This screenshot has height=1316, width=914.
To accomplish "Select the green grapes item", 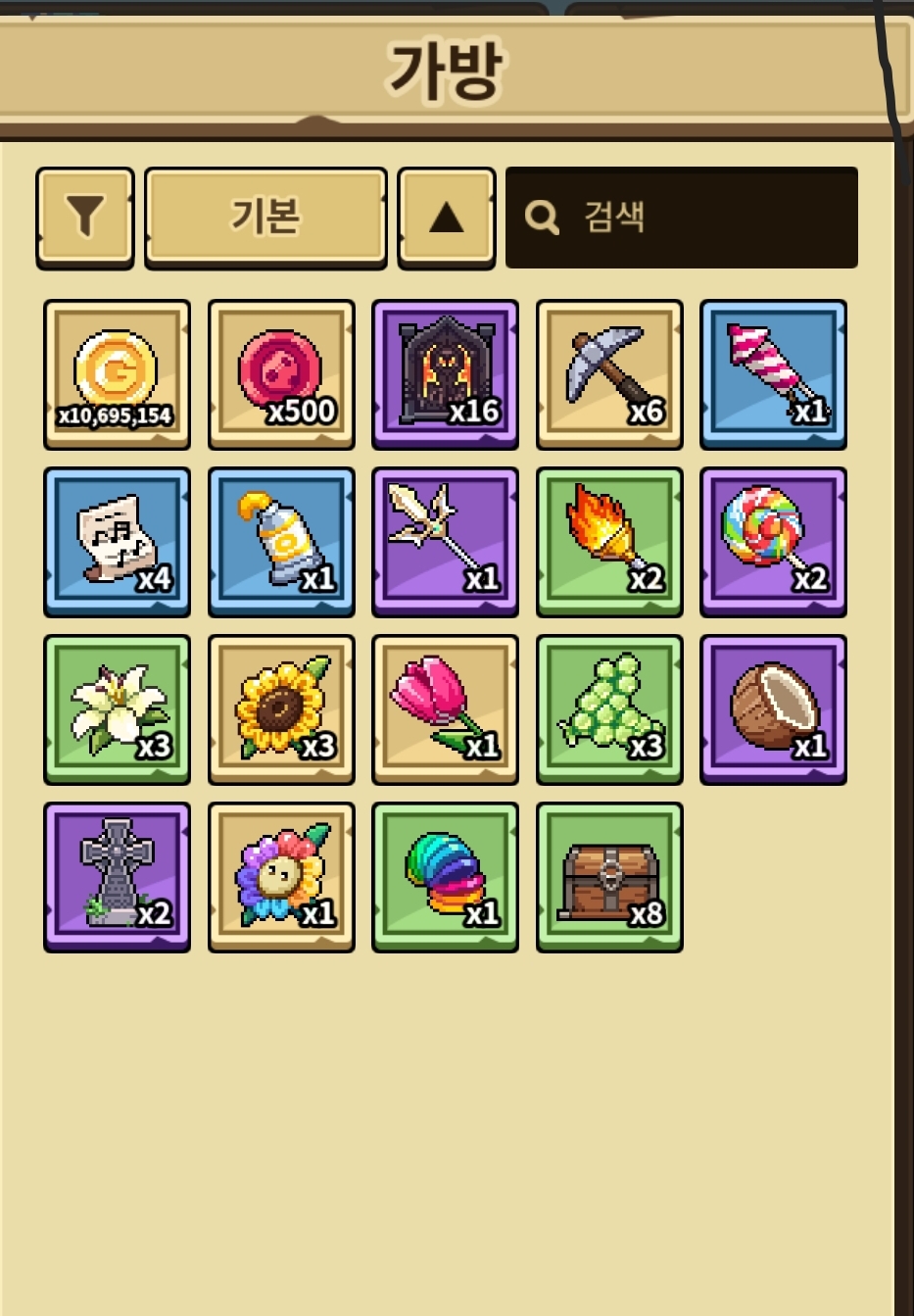I will 609,709.
